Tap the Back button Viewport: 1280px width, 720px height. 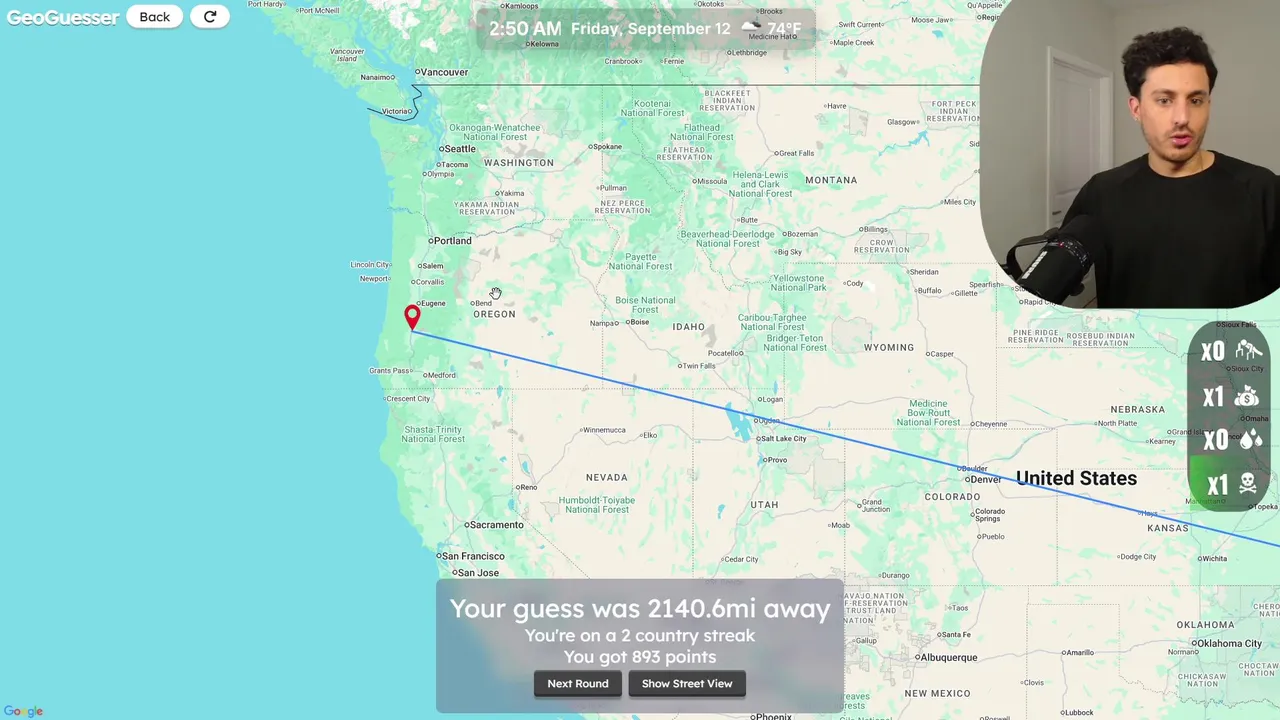tap(154, 17)
